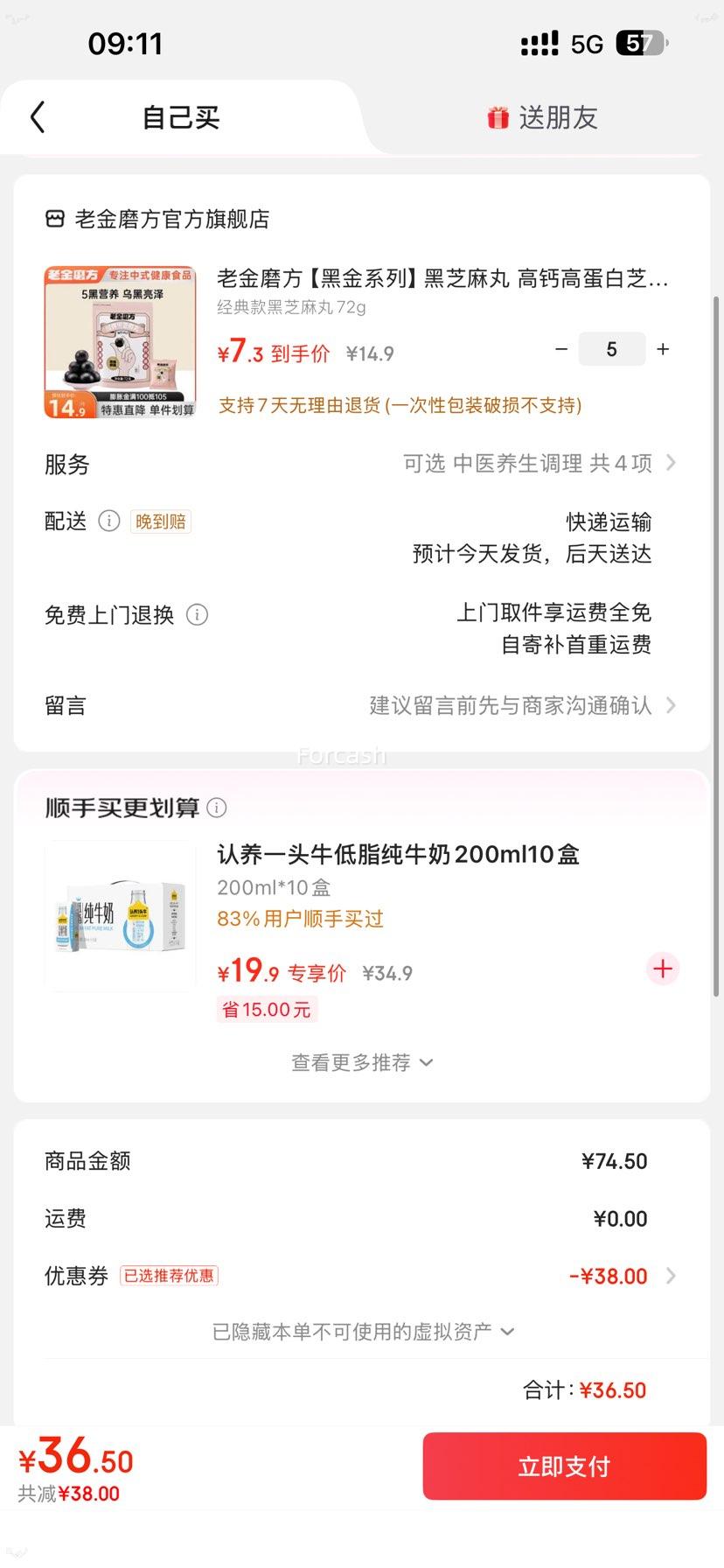Select the store icon beside 老金磨方官方旗舰店
Viewport: 724px width, 1568px height.
click(x=53, y=220)
